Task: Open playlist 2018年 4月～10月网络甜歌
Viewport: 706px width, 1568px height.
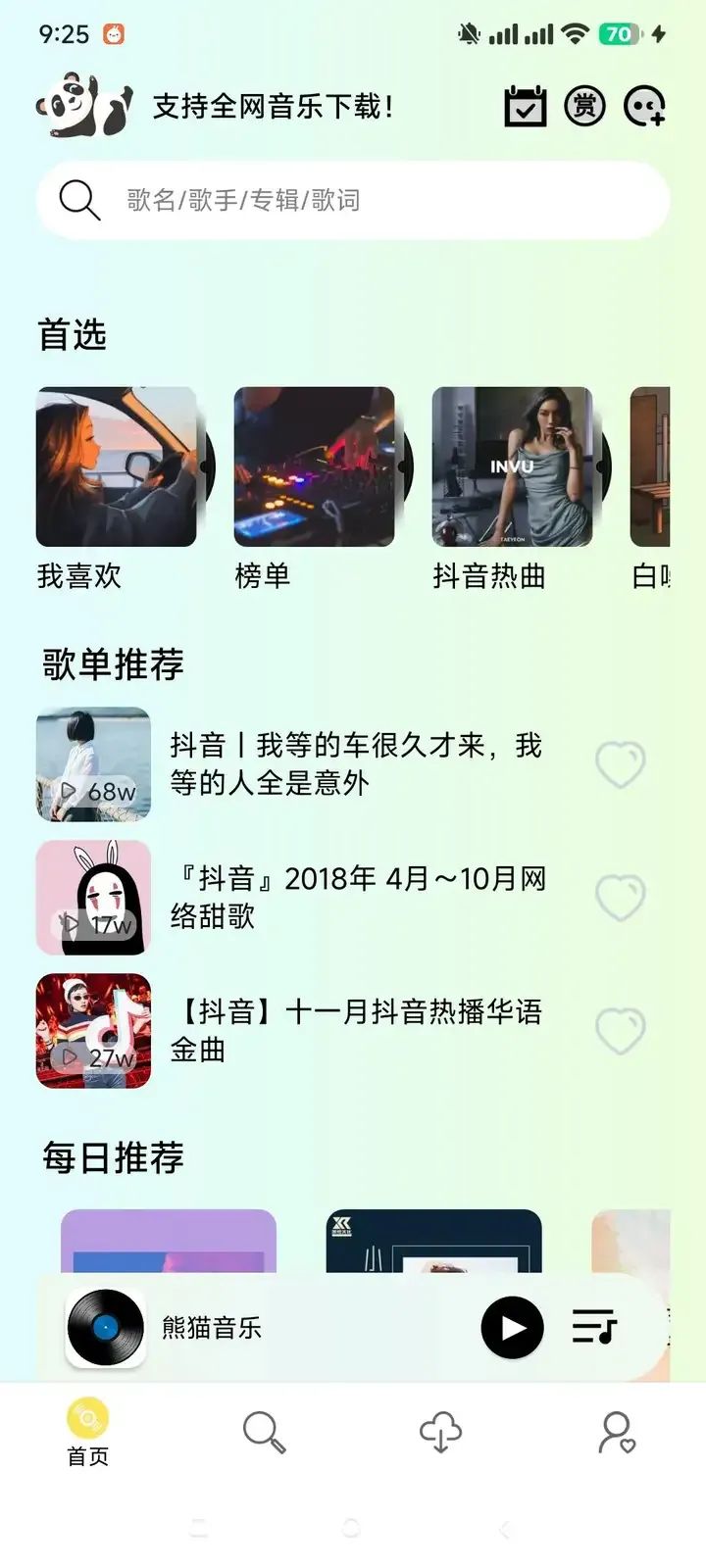Action: pyautogui.click(x=355, y=897)
